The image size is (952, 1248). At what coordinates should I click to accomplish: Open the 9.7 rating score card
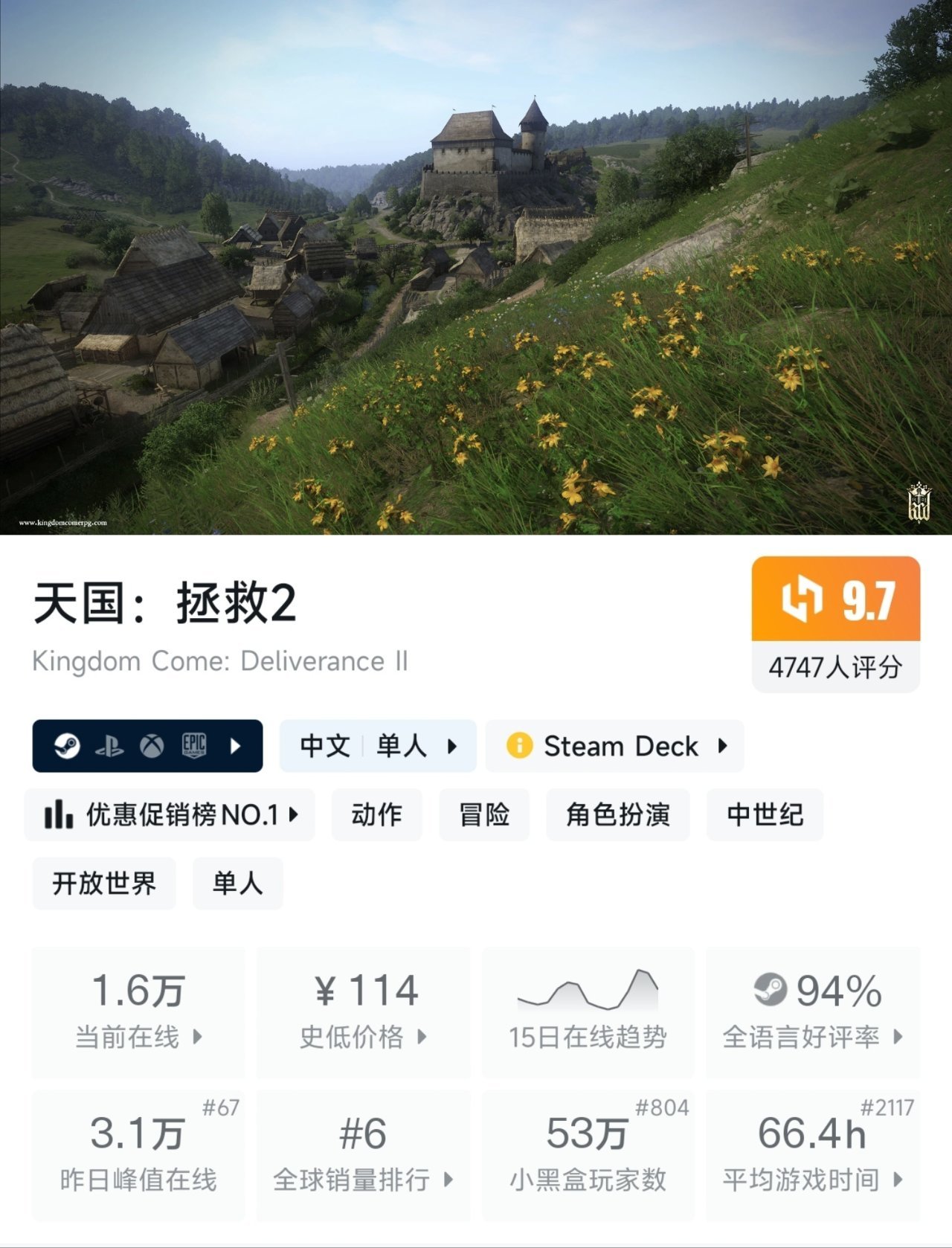pyautogui.click(x=835, y=624)
